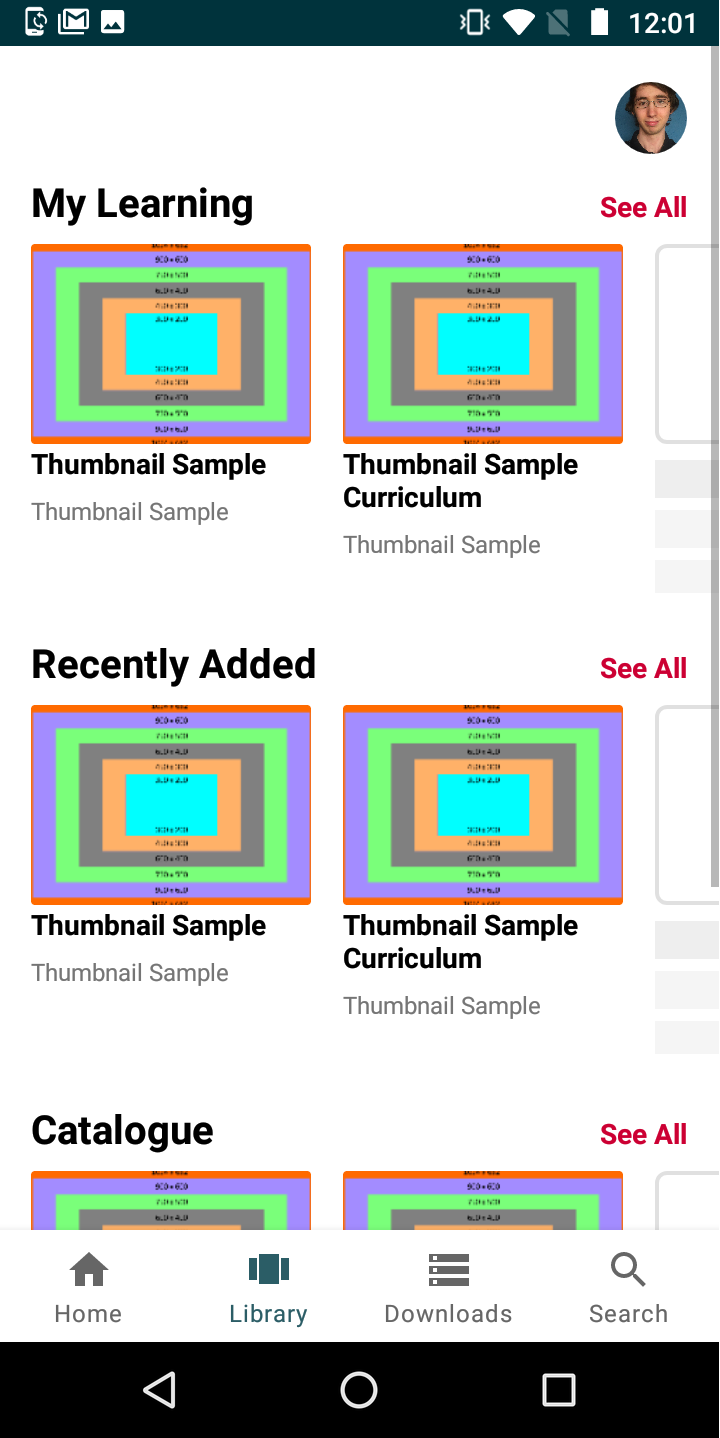Tap the image notification icon in status bar
720x1438 pixels.
pyautogui.click(x=112, y=20)
